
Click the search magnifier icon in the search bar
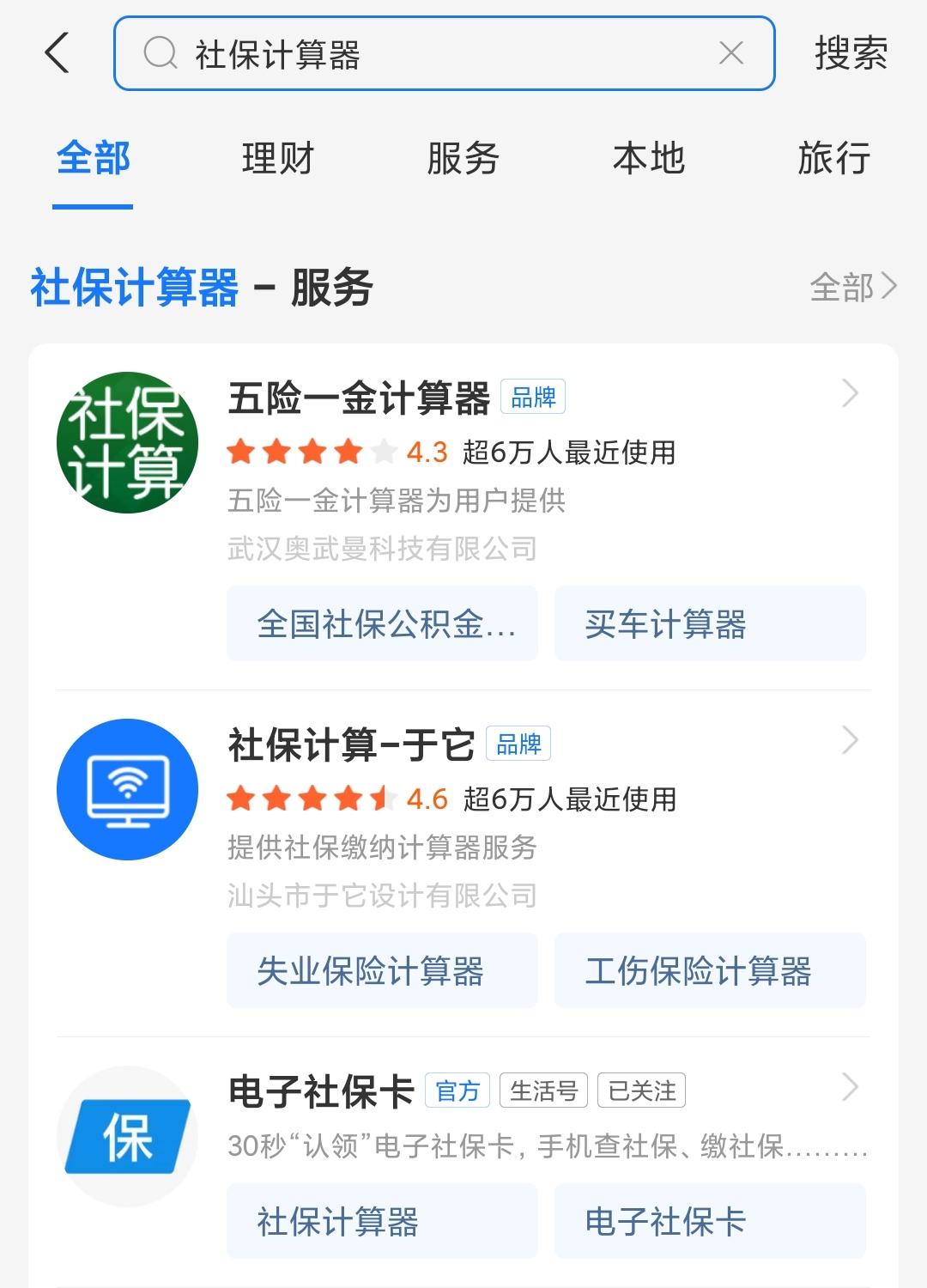click(x=160, y=53)
